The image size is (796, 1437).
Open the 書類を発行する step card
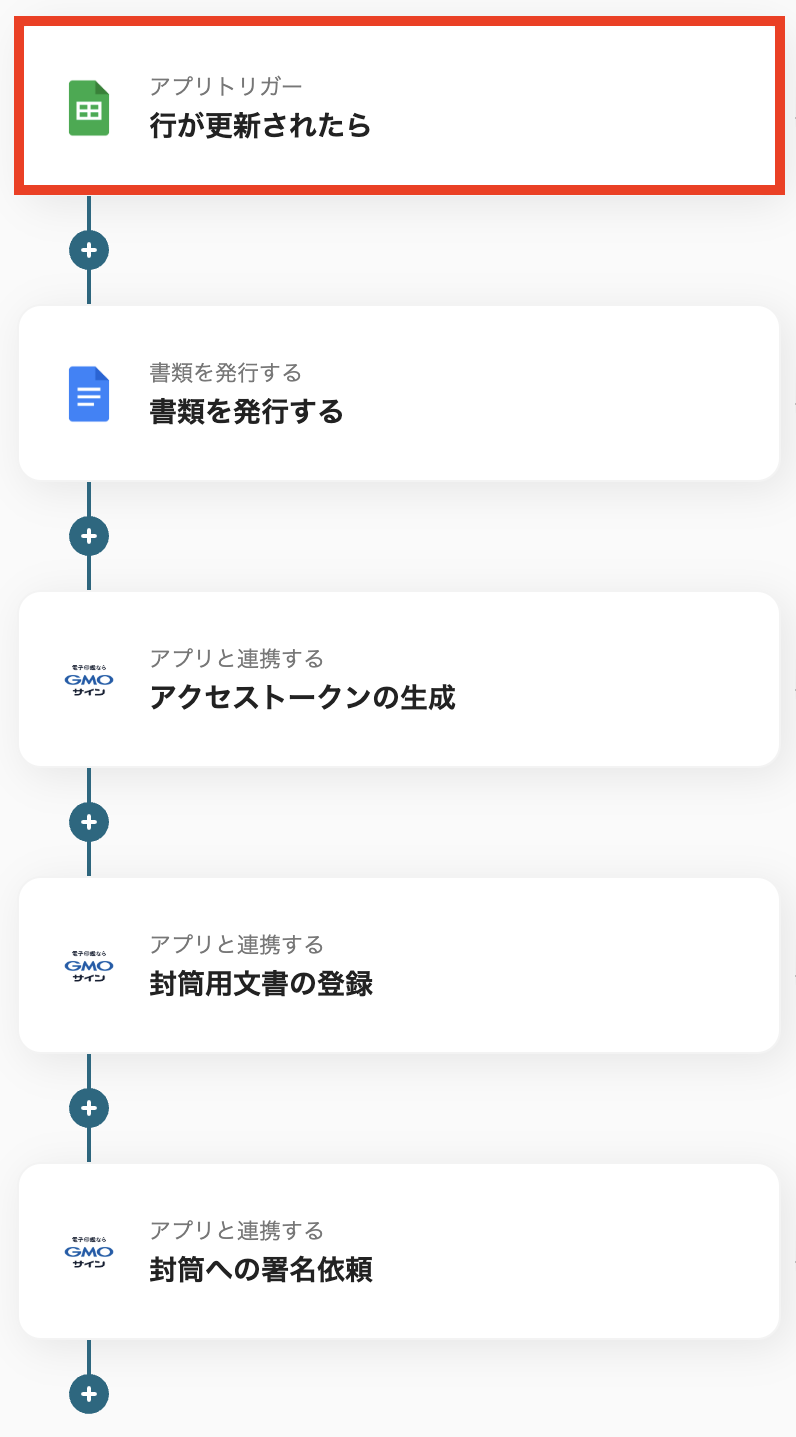point(397,393)
